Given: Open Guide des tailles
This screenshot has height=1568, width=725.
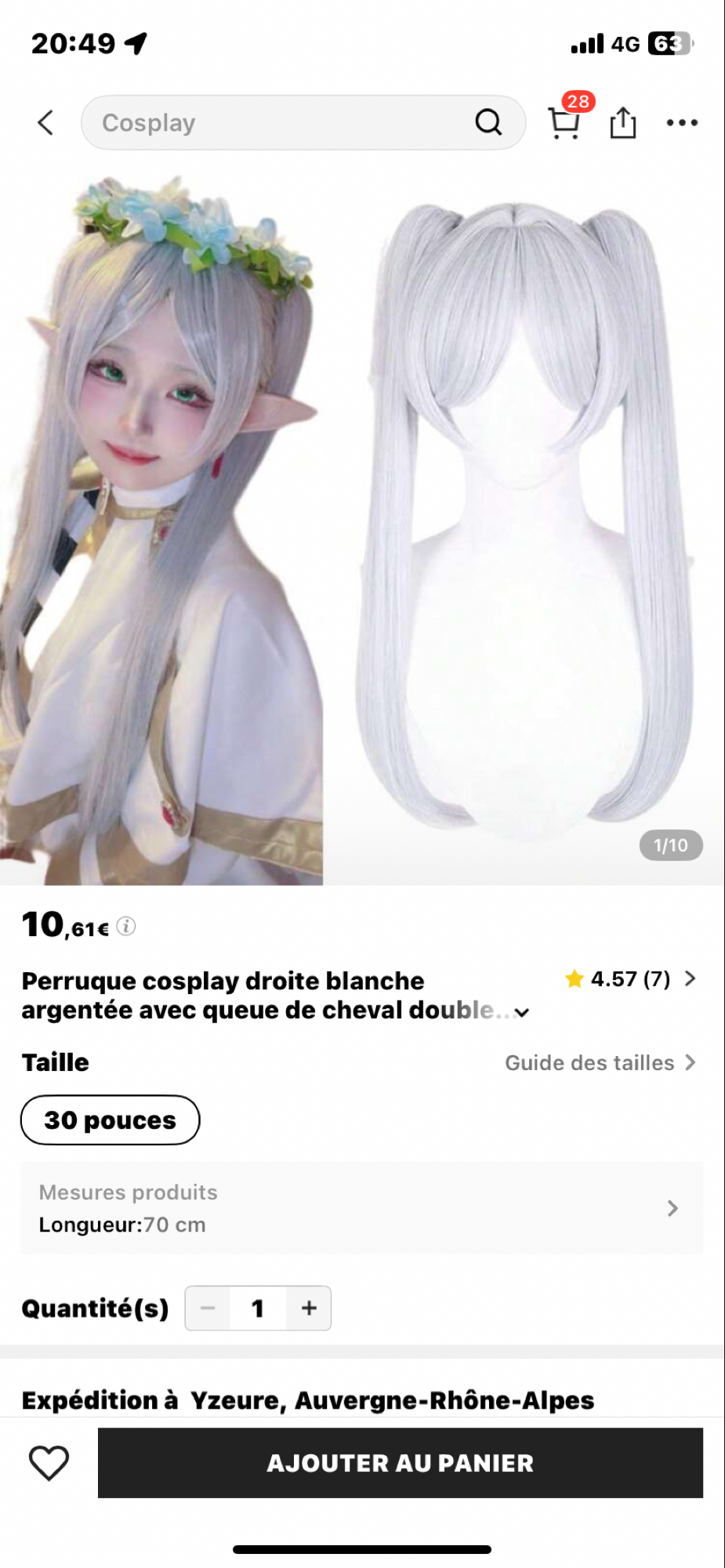Looking at the screenshot, I should 600,1062.
